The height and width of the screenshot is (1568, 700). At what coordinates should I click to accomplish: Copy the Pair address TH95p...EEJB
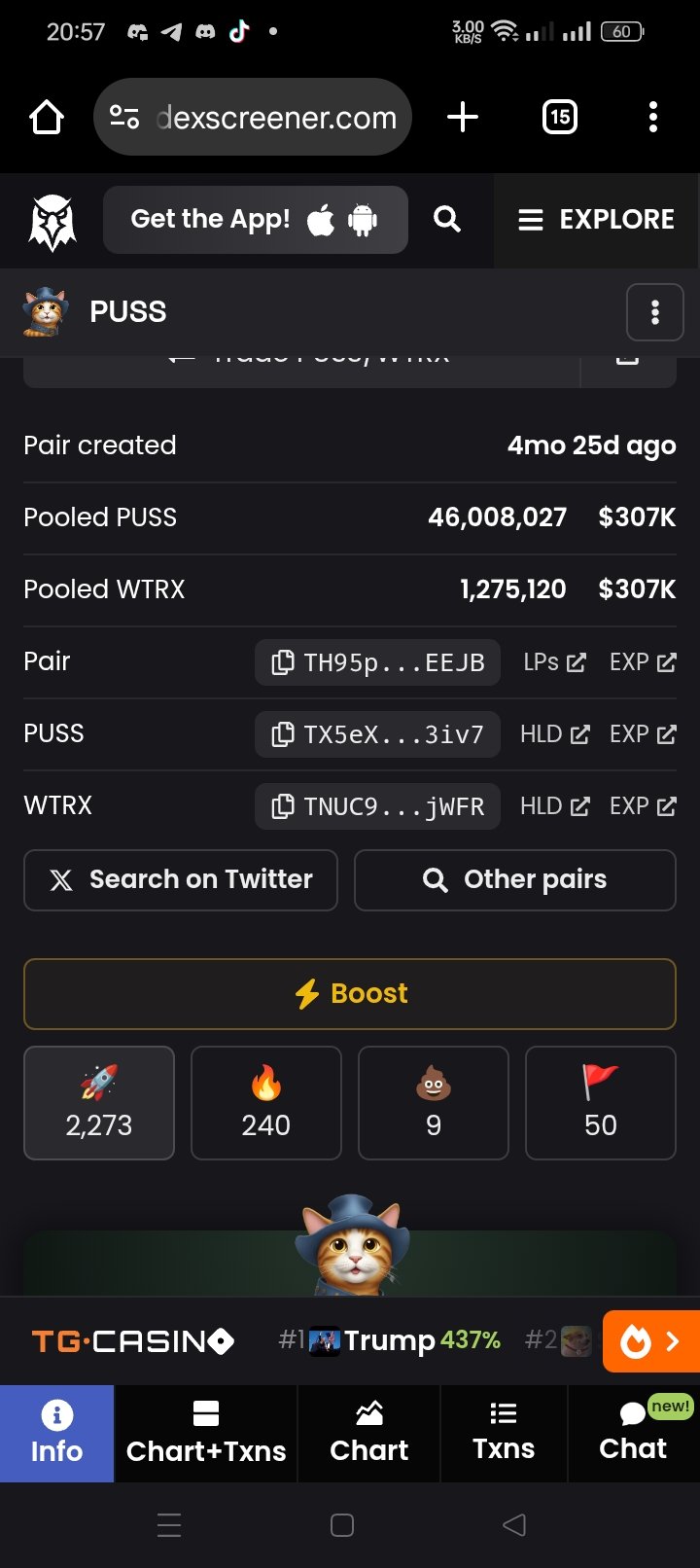(377, 662)
